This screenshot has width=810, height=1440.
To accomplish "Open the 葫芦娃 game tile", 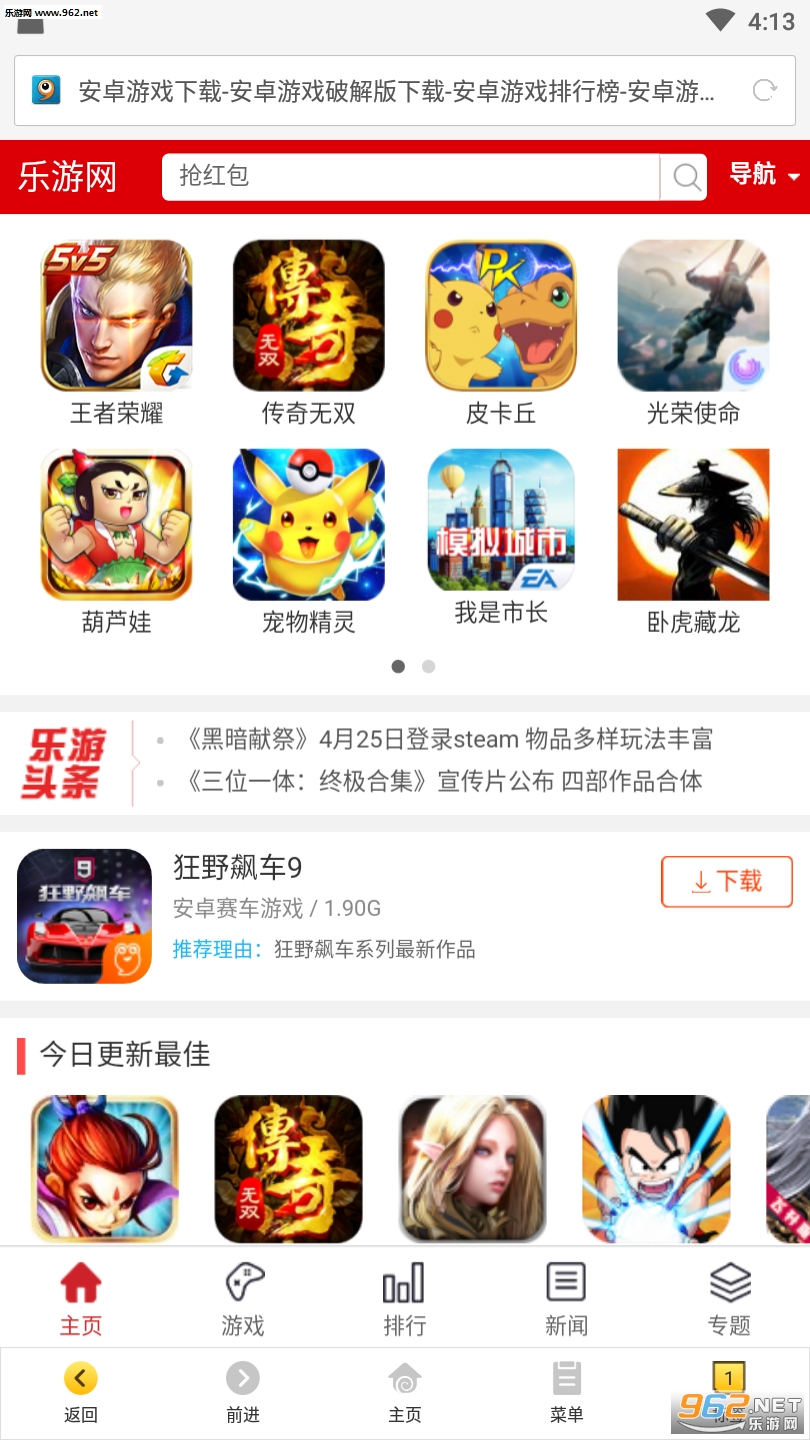I will 116,542.
